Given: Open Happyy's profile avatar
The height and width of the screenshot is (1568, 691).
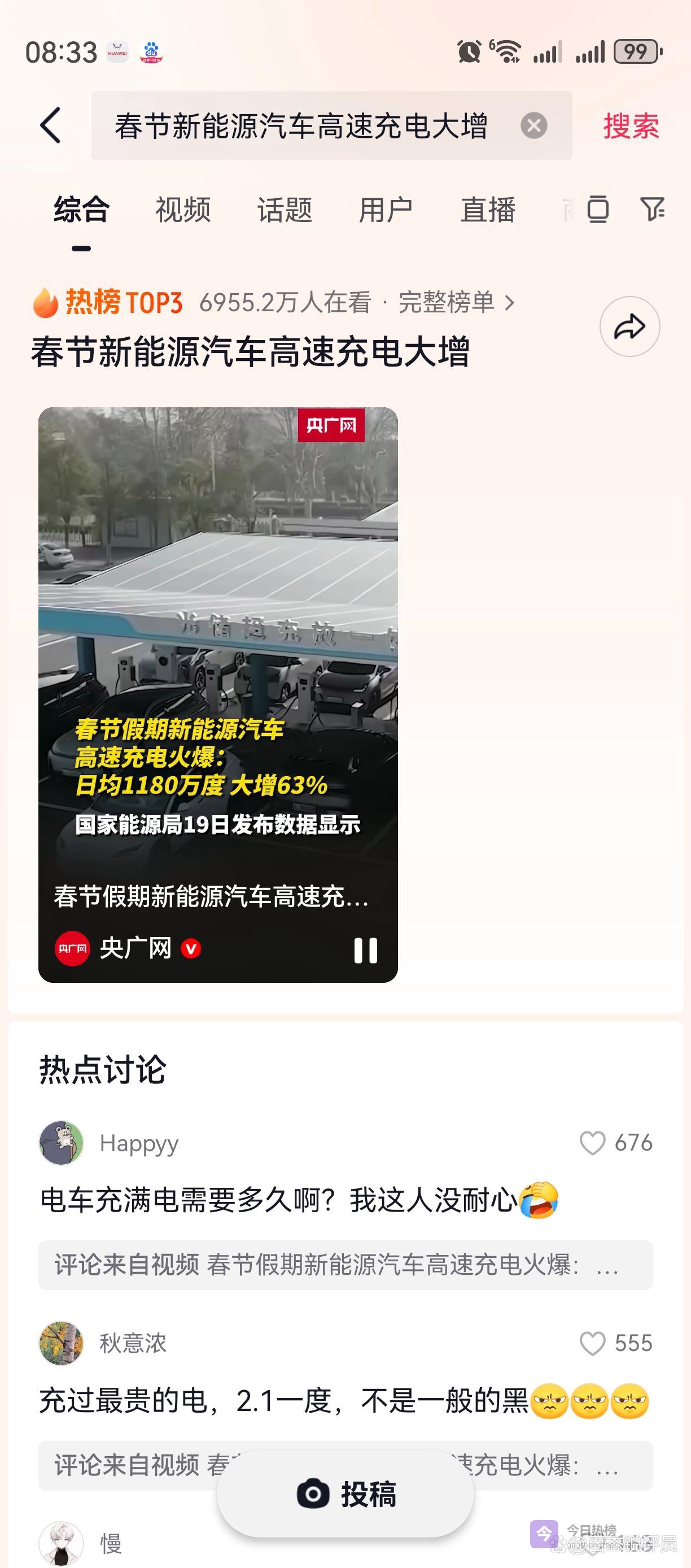Looking at the screenshot, I should point(61,1143).
